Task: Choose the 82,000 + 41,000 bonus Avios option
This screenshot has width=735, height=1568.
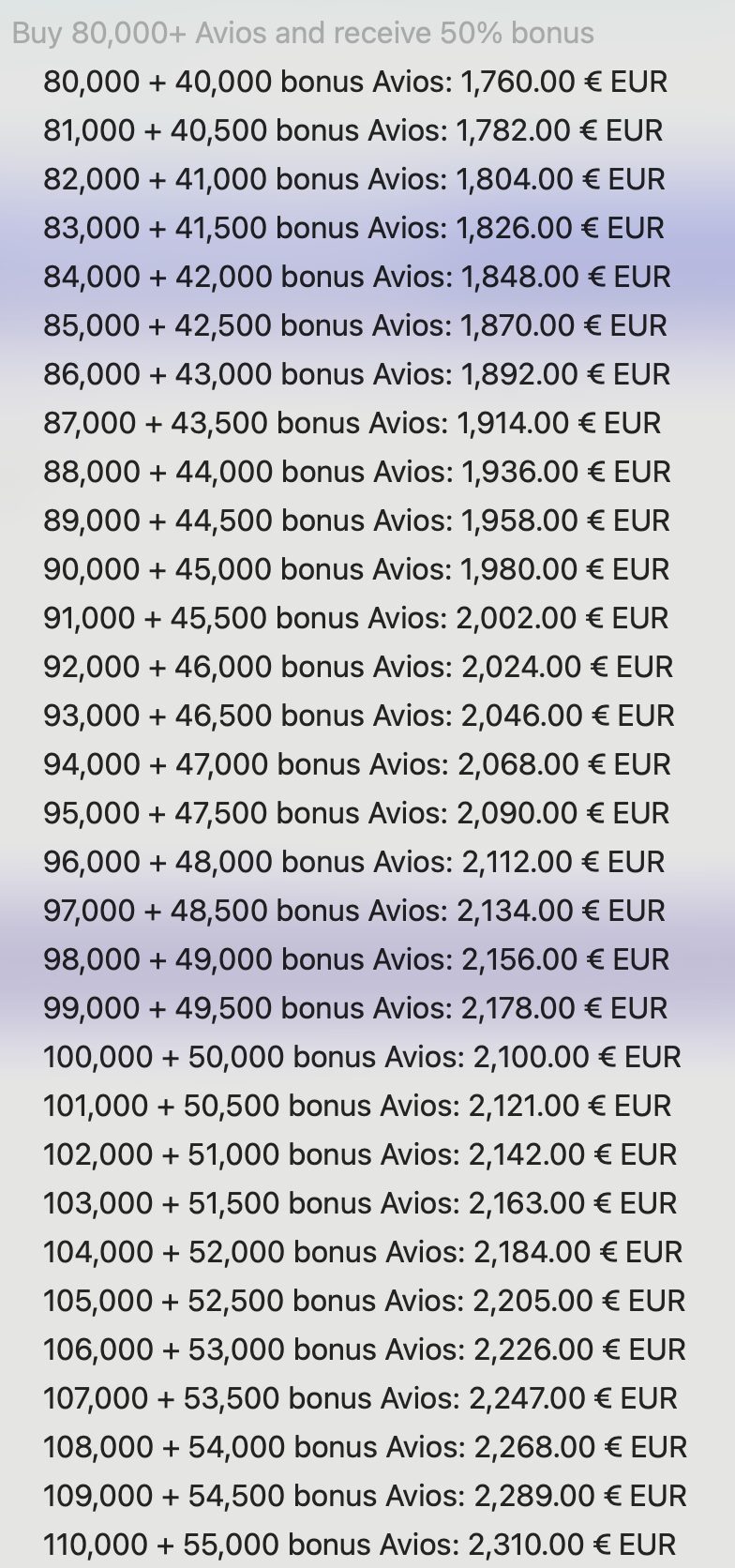Action: pos(353,179)
